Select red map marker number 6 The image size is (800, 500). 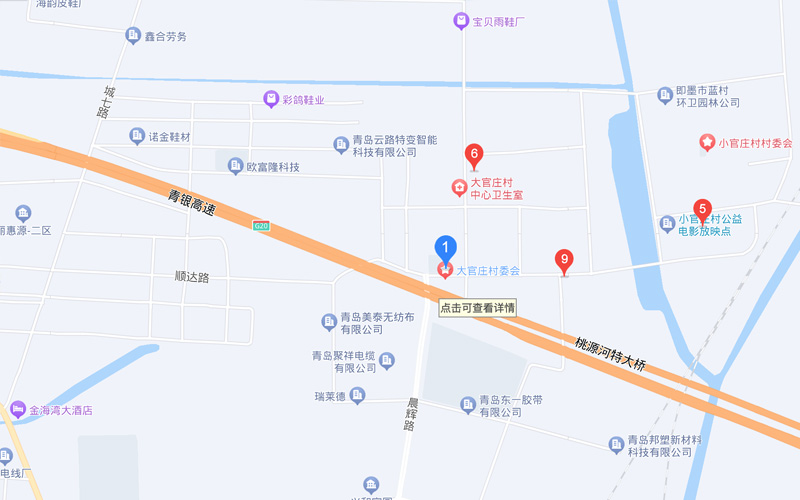(475, 156)
